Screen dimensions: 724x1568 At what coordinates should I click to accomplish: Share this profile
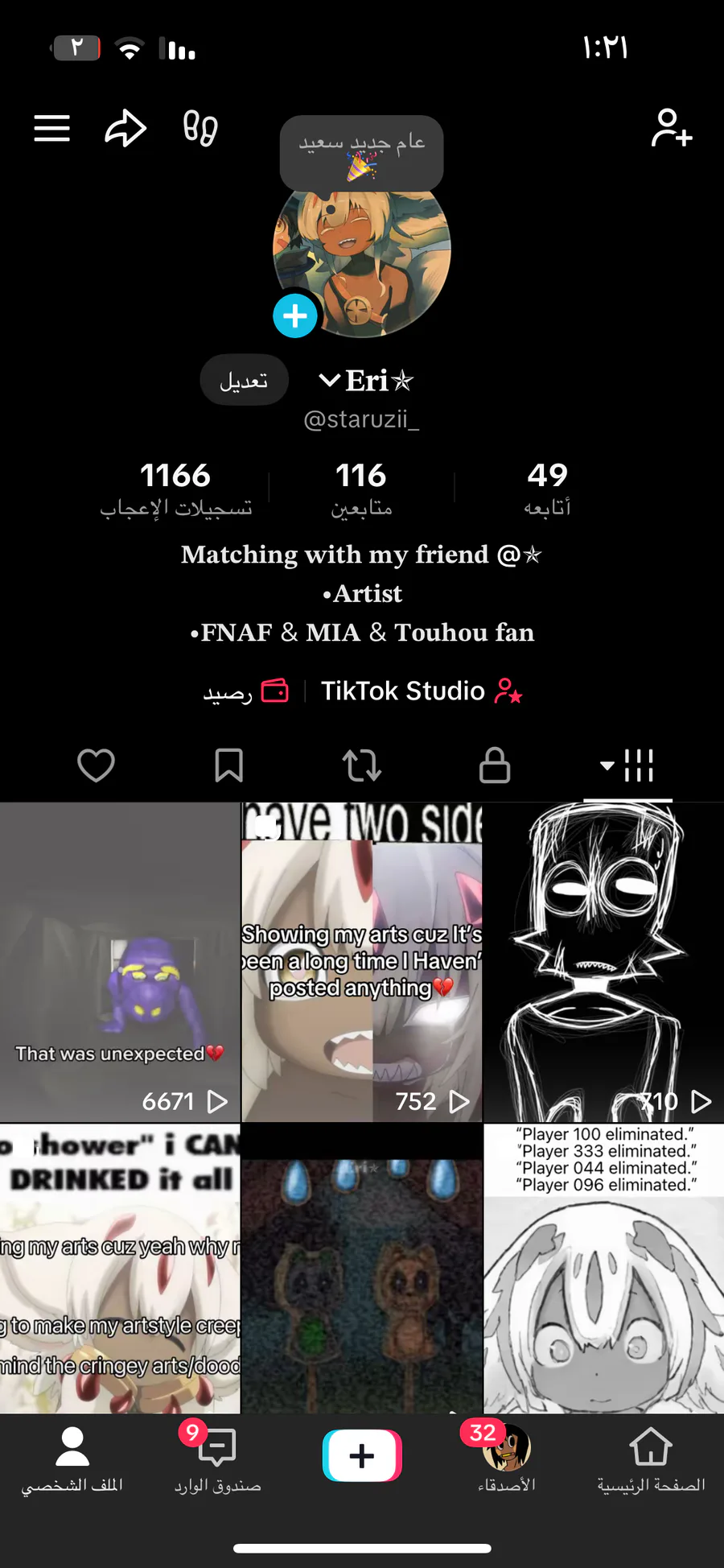125,128
